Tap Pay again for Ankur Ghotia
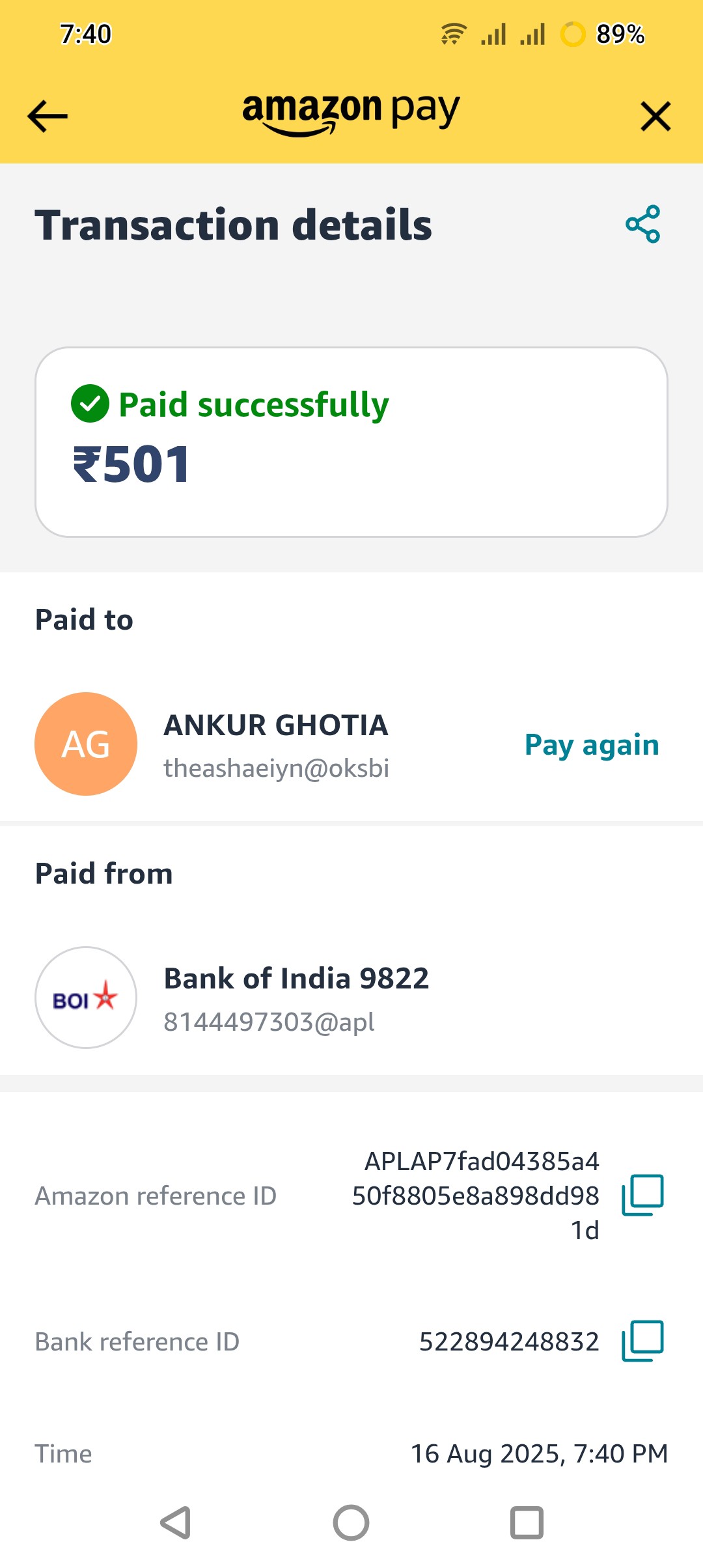Viewport: 703px width, 1568px height. (x=592, y=744)
